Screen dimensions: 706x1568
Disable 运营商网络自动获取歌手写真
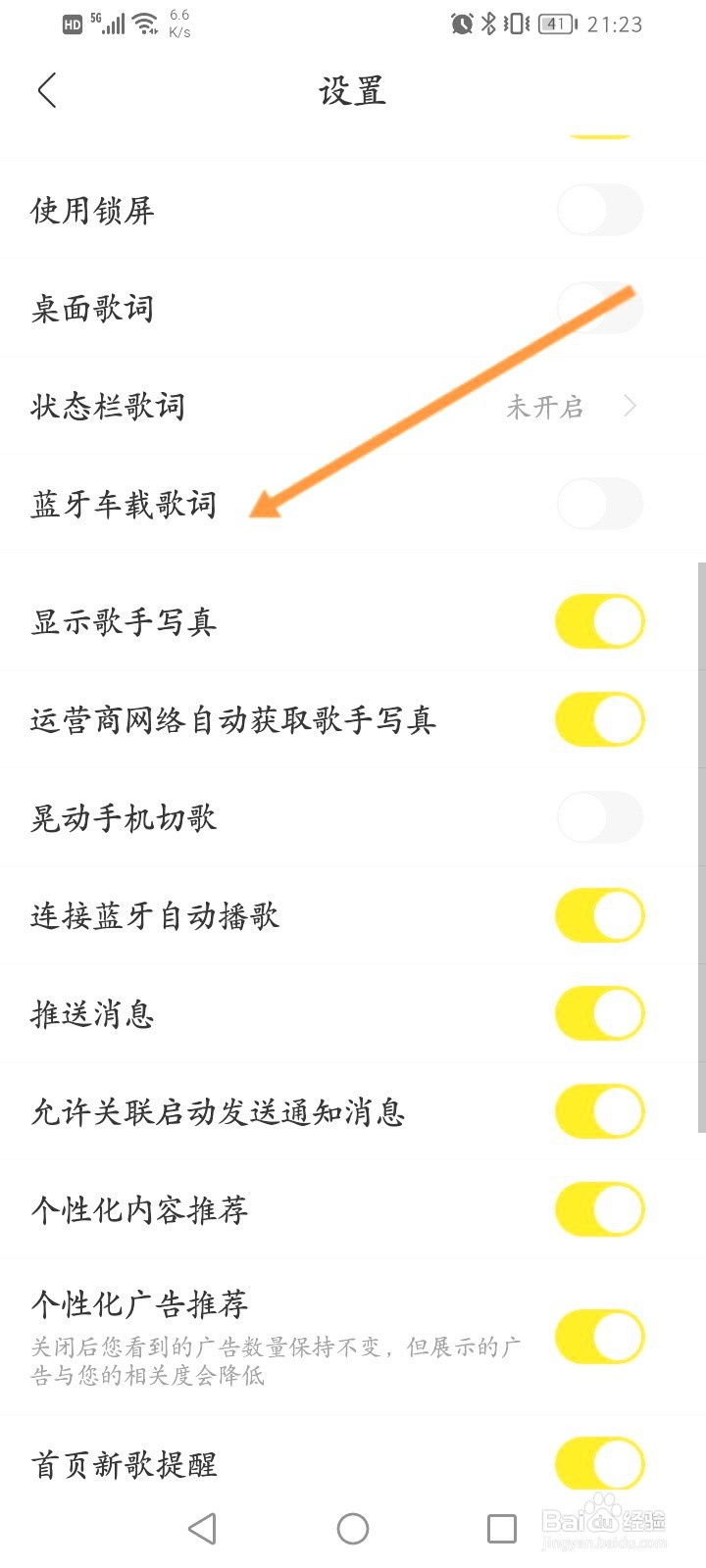point(599,720)
